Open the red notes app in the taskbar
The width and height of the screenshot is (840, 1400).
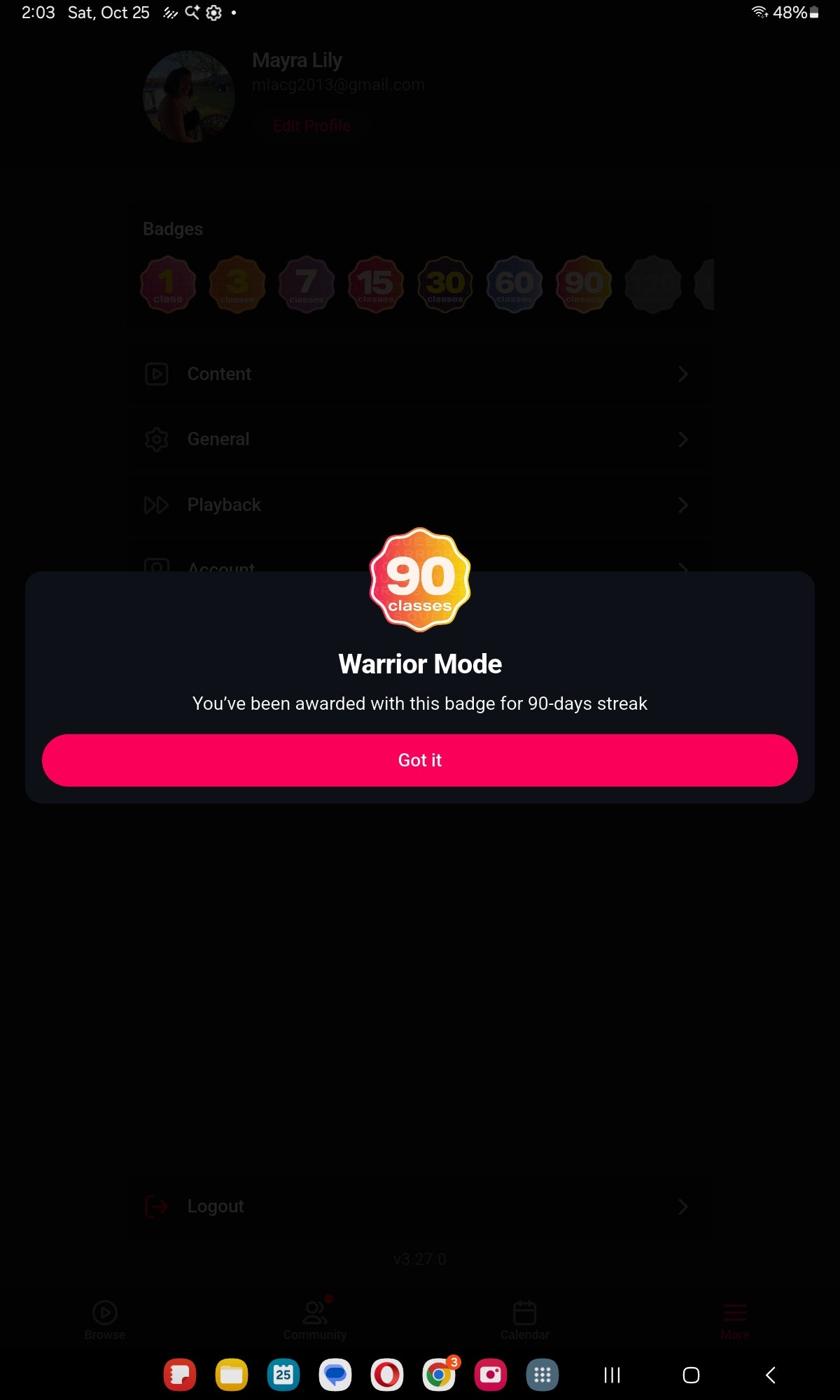(180, 1375)
